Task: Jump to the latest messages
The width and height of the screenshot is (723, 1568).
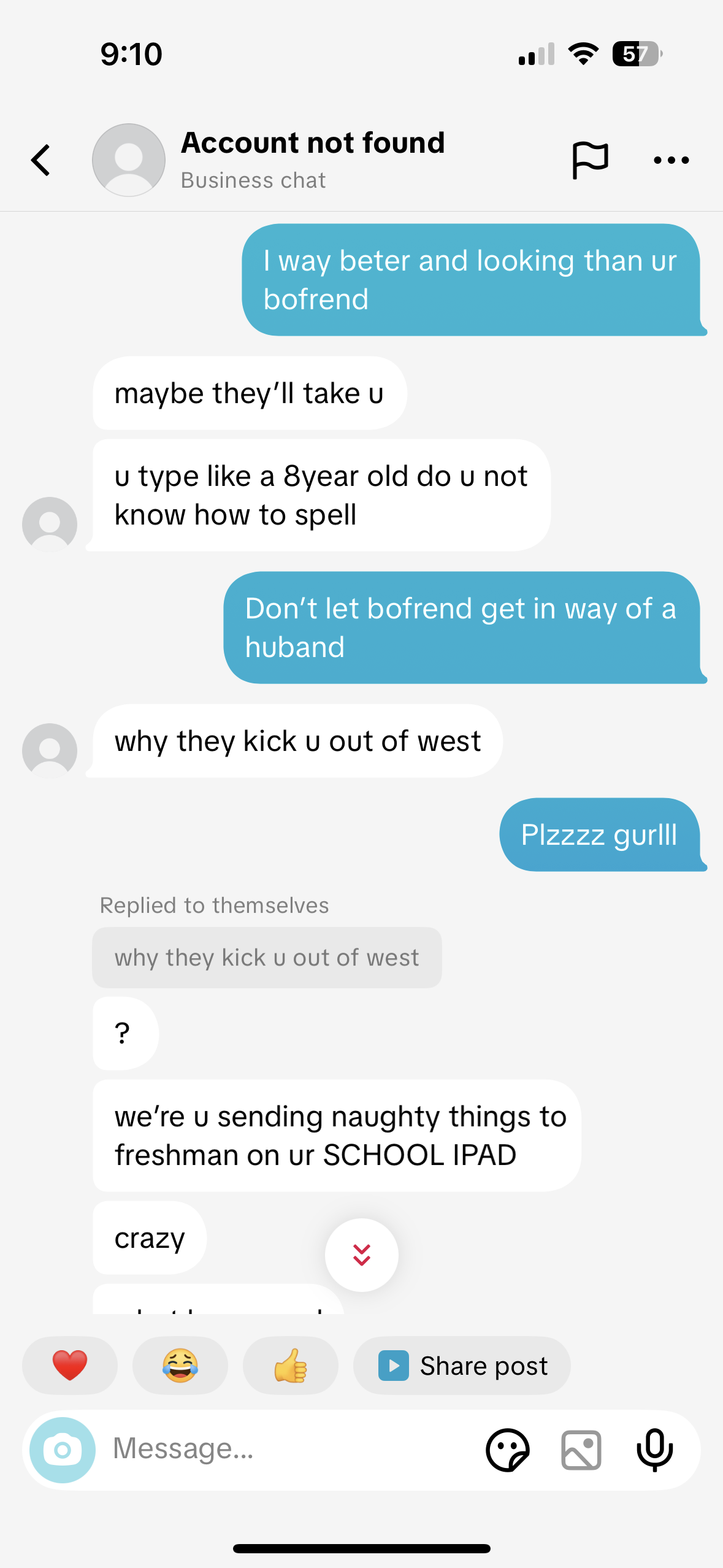Action: 361,1255
